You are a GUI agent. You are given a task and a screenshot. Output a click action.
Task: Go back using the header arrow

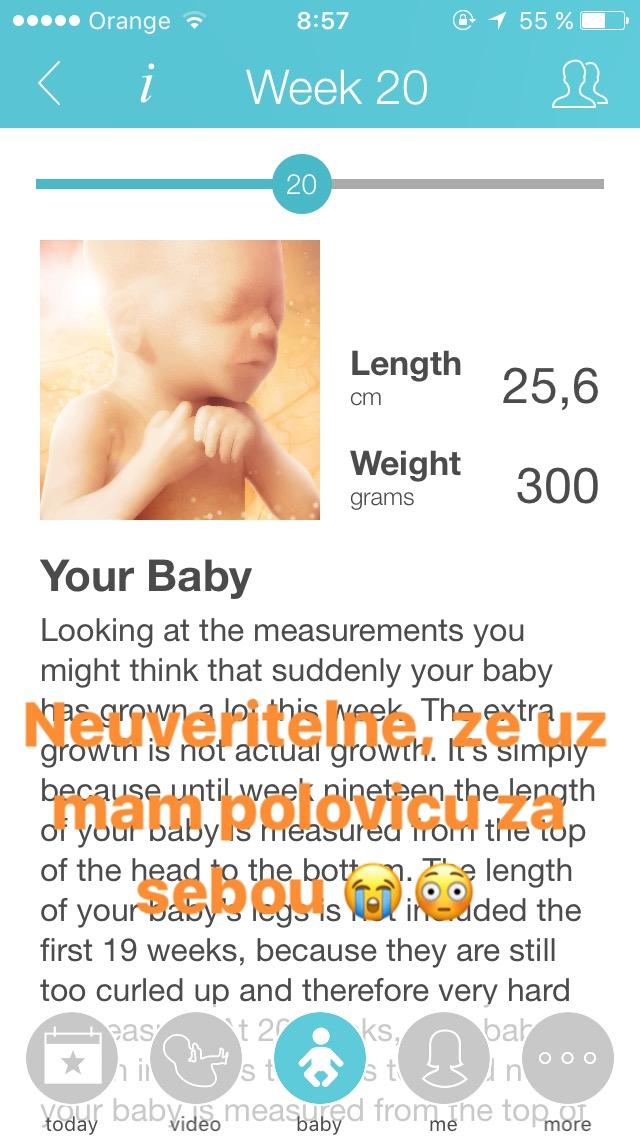(x=50, y=86)
